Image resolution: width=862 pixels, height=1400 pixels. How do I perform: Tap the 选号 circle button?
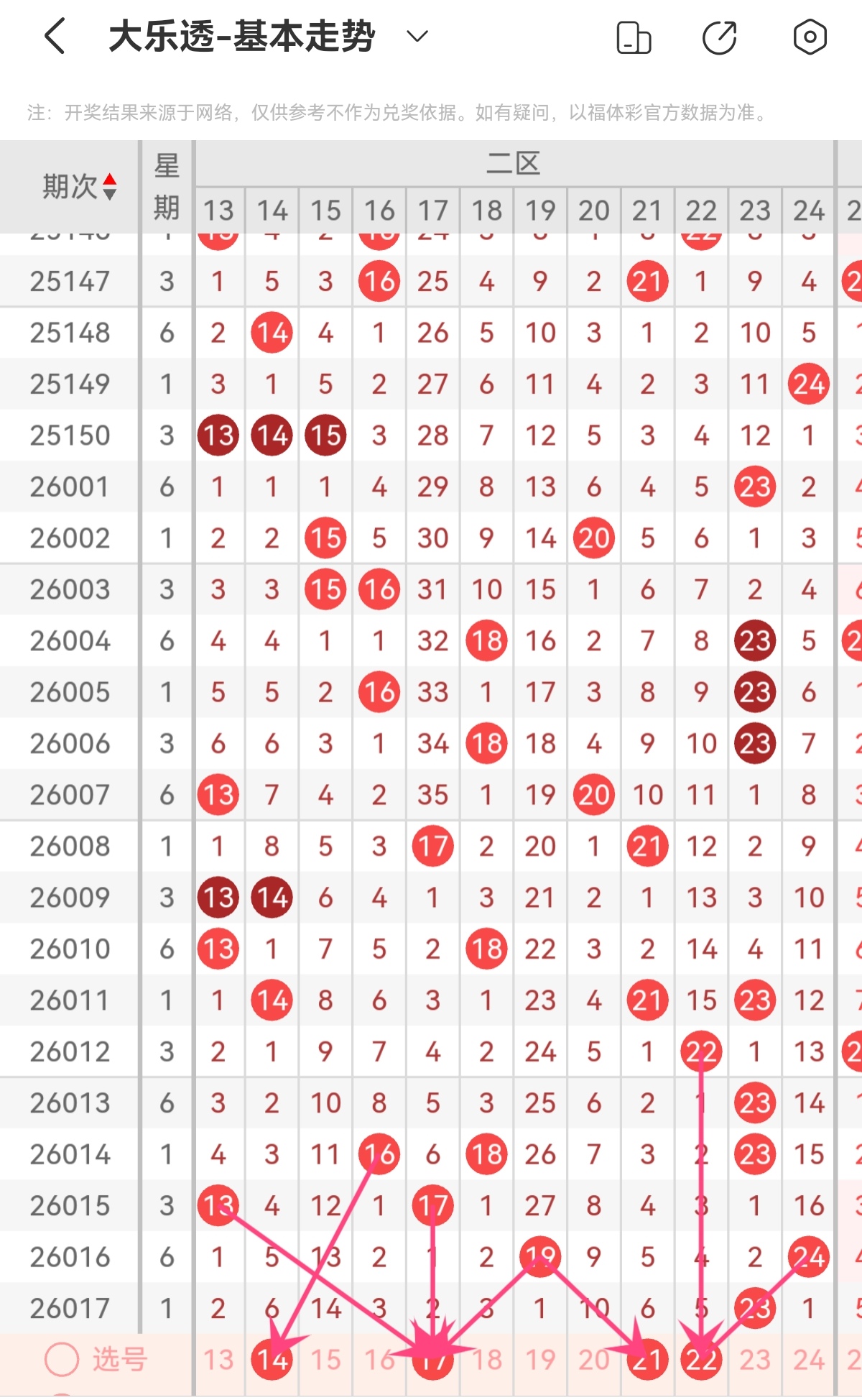[62, 1360]
